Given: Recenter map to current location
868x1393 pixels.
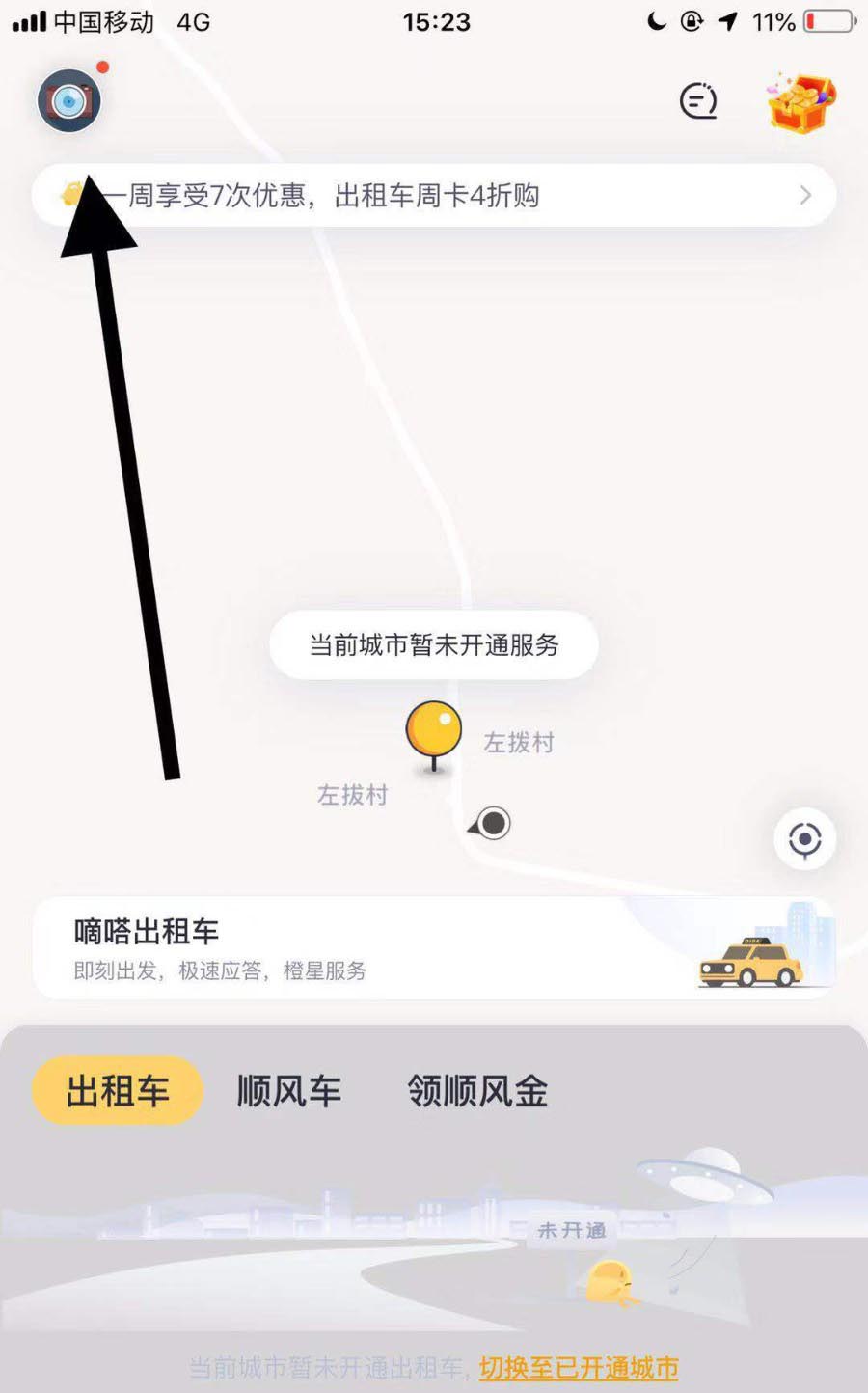Looking at the screenshot, I should coord(804,839).
